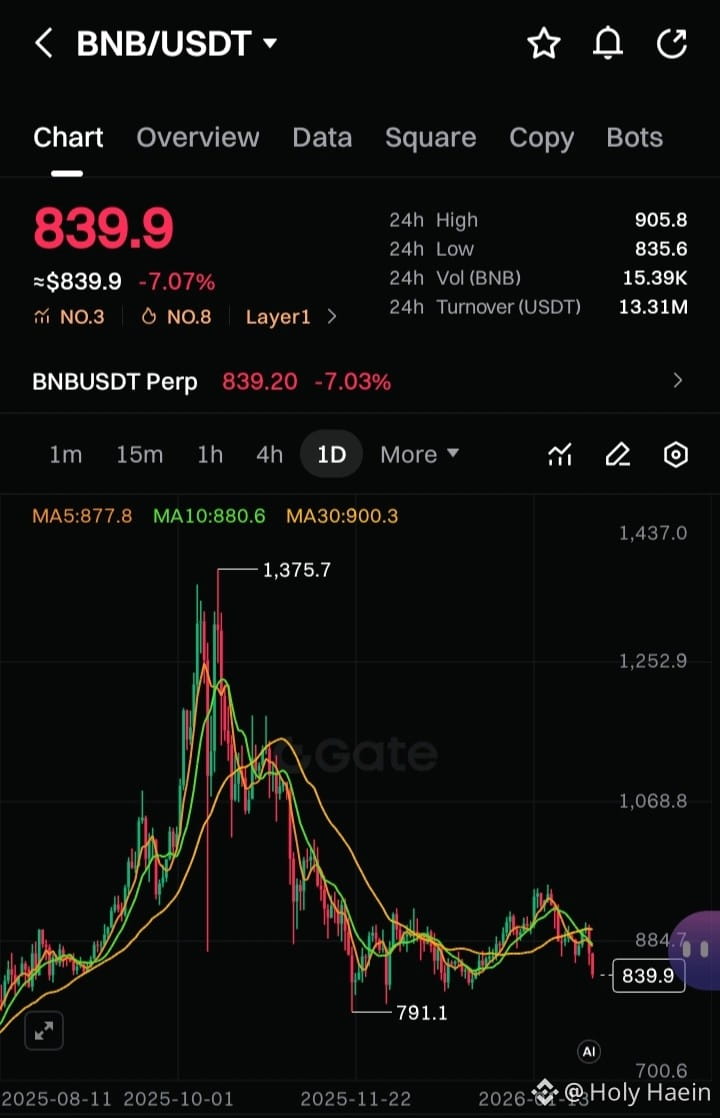Switch to the Data tab
Viewport: 720px width, 1118px height.
click(322, 138)
